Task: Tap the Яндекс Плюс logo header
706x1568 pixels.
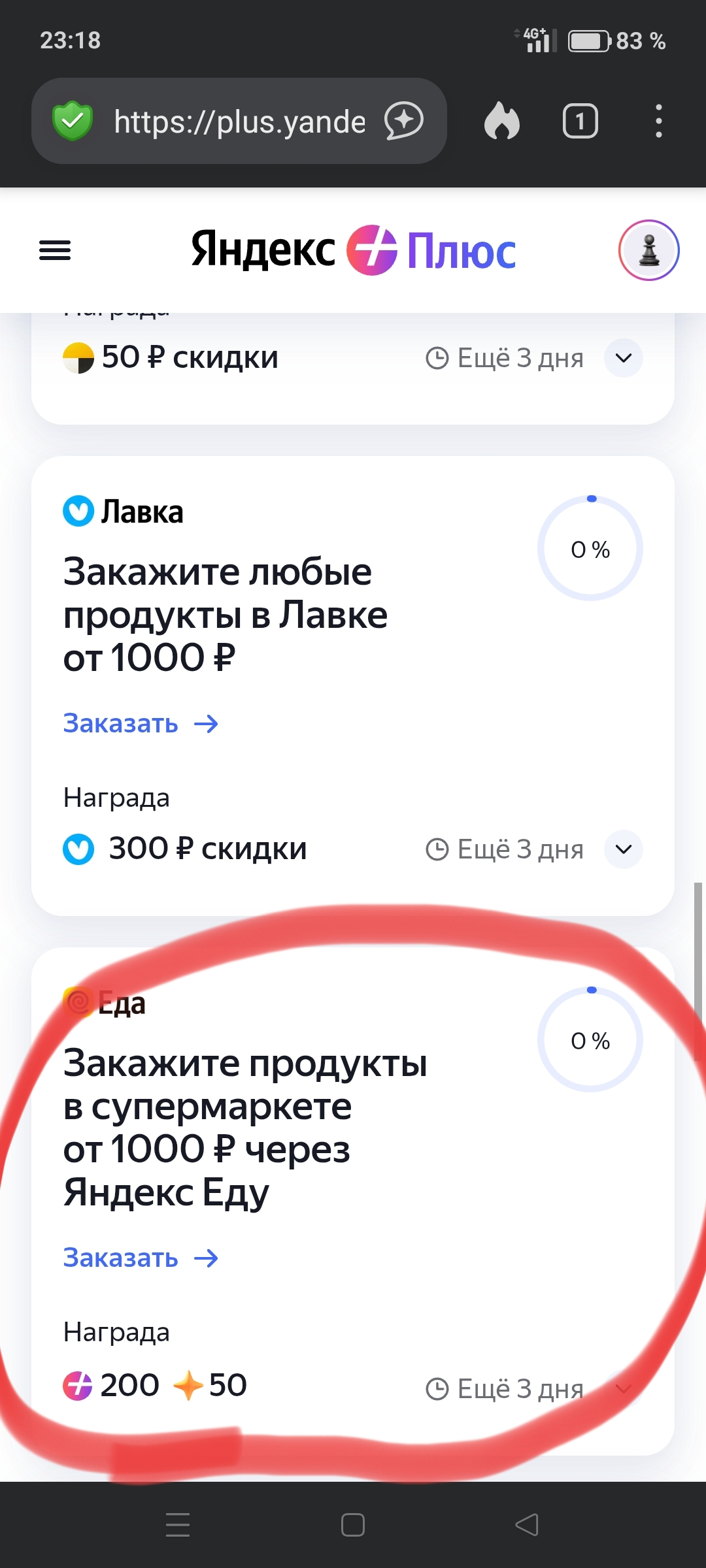Action: pos(353,250)
